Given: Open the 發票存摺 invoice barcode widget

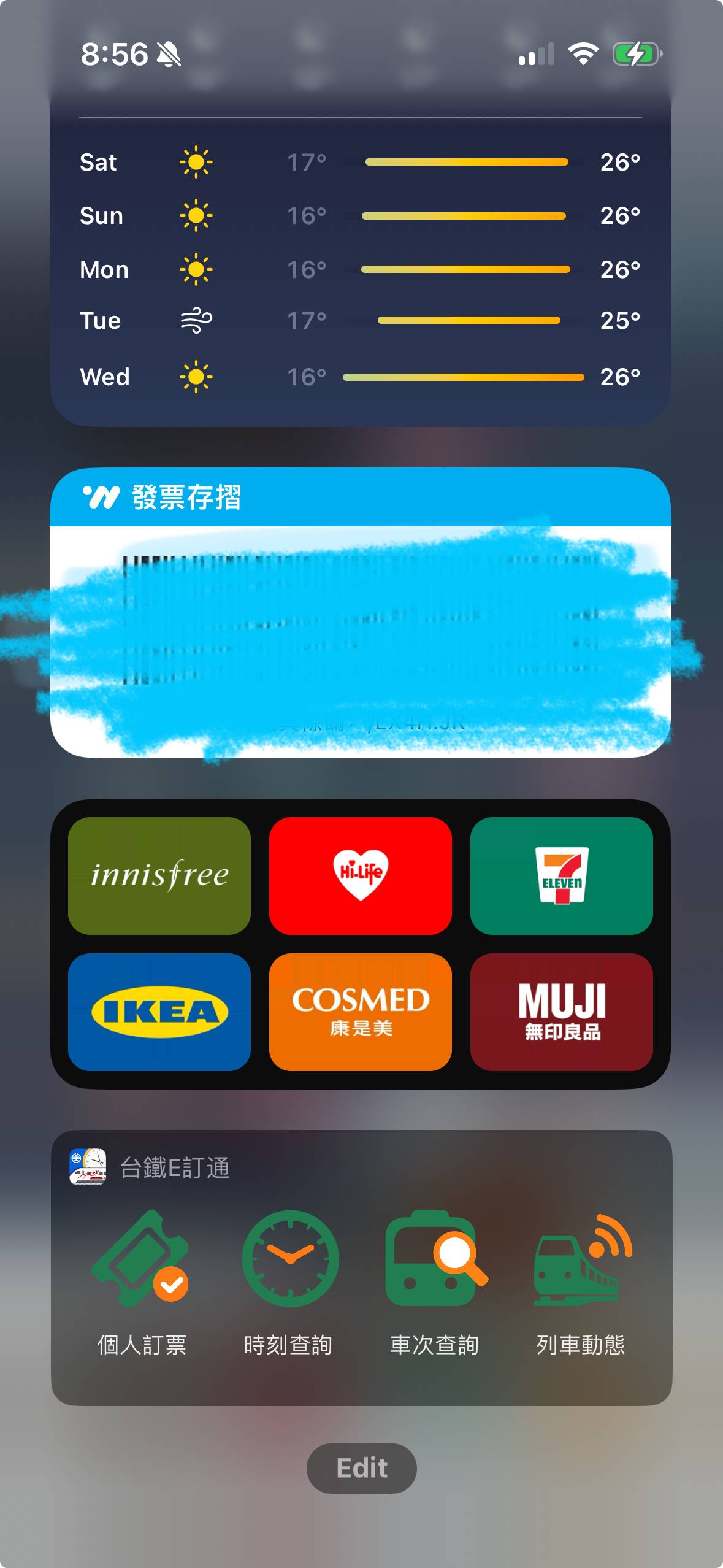Looking at the screenshot, I should 361,613.
